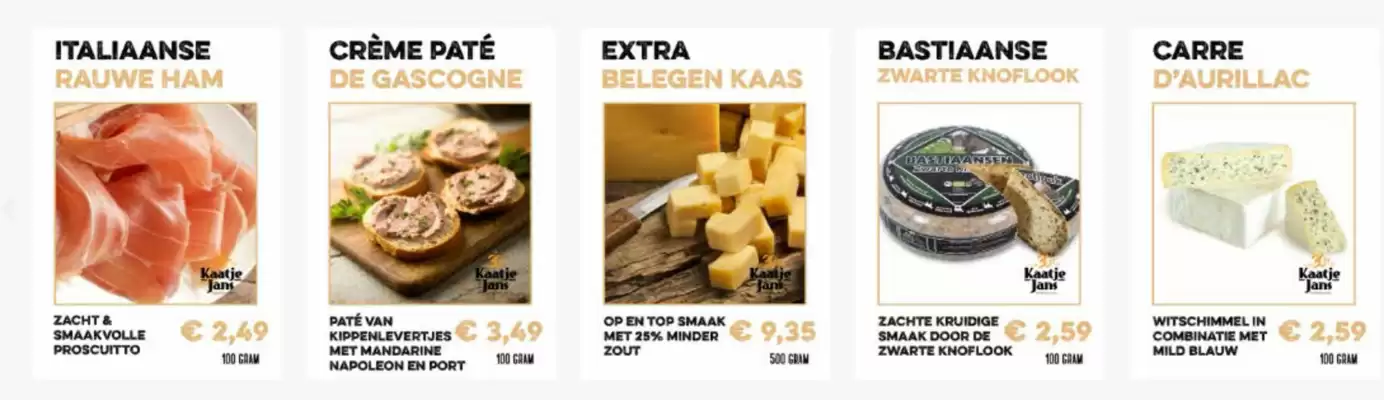
Task: Select the Extra Belegen Kaas offer card
Action: (x=704, y=203)
